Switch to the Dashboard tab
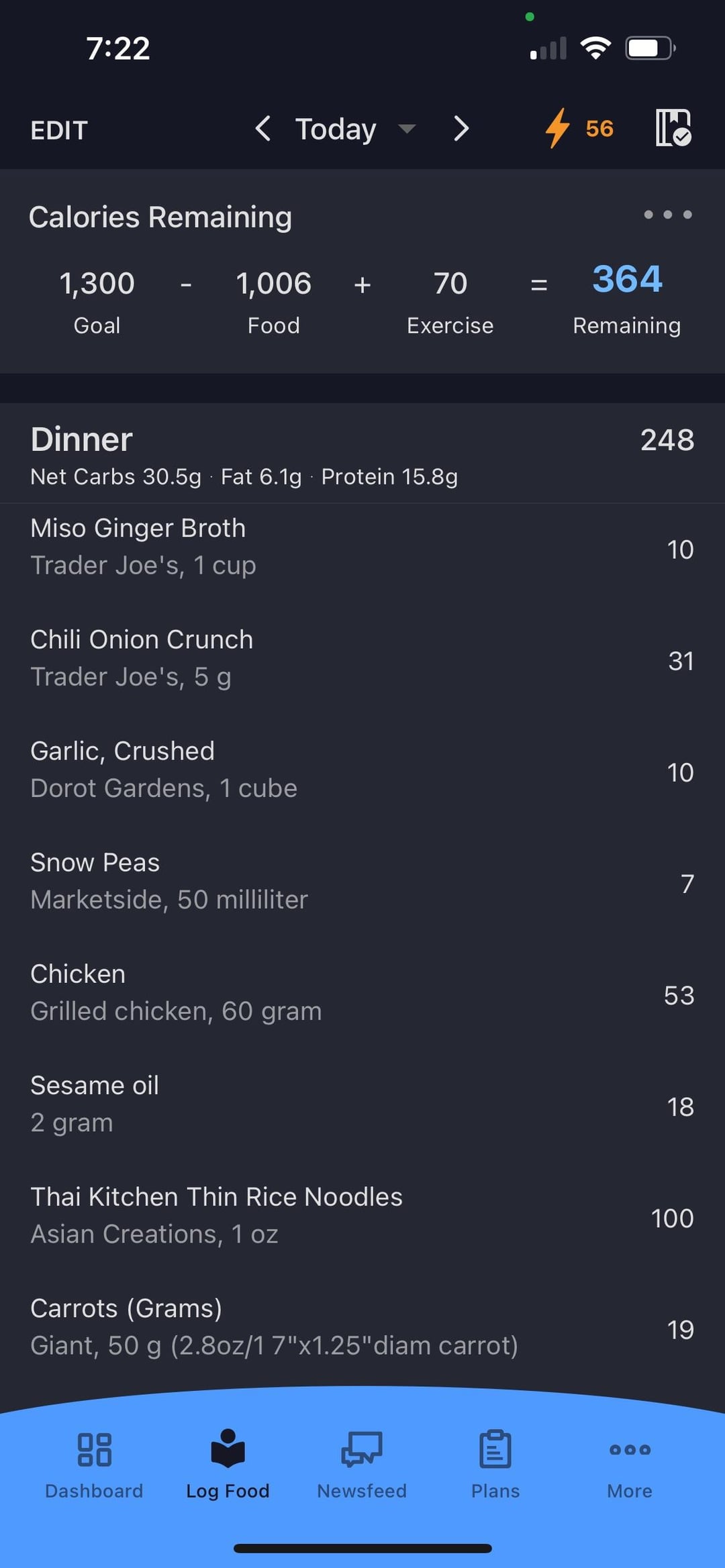This screenshot has width=725, height=1568. coord(94,1465)
